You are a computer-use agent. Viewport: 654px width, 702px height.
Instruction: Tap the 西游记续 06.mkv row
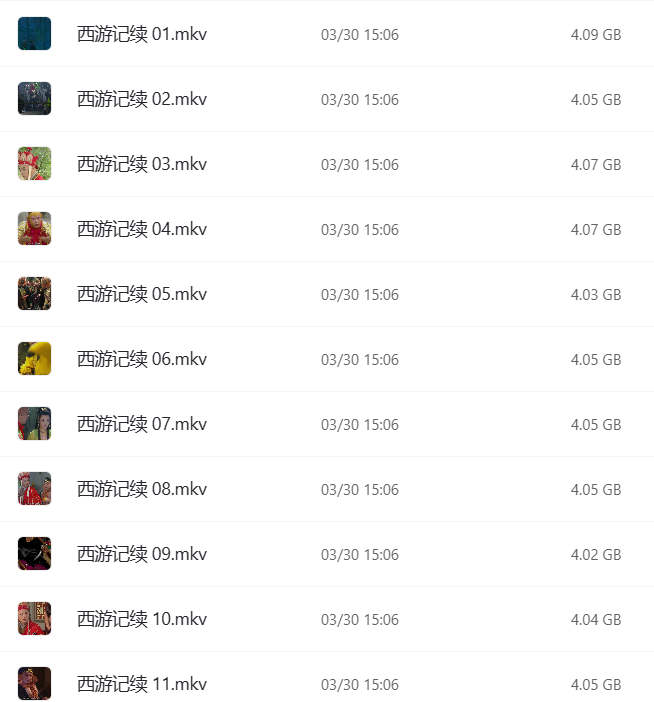click(x=142, y=359)
